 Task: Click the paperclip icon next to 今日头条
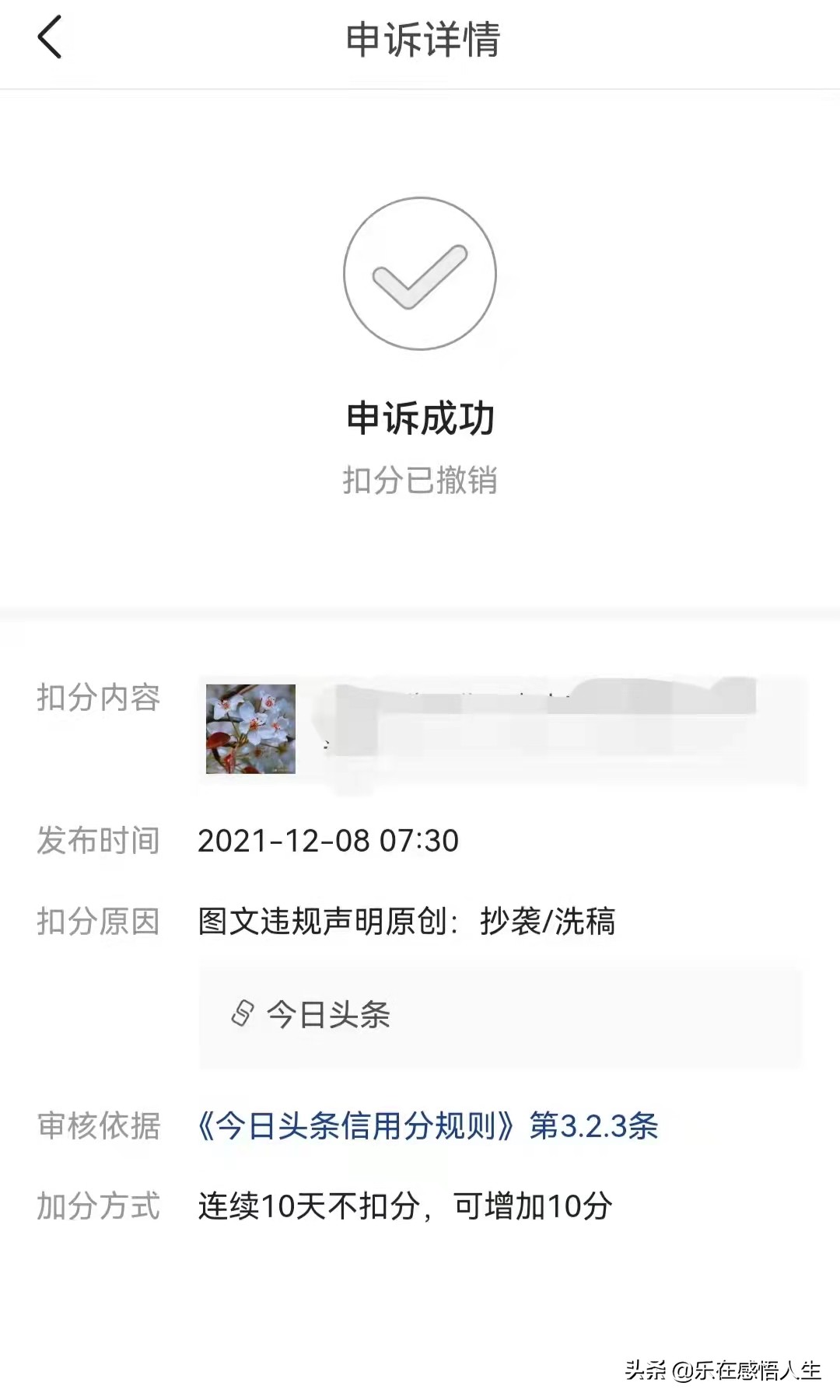[x=242, y=1013]
